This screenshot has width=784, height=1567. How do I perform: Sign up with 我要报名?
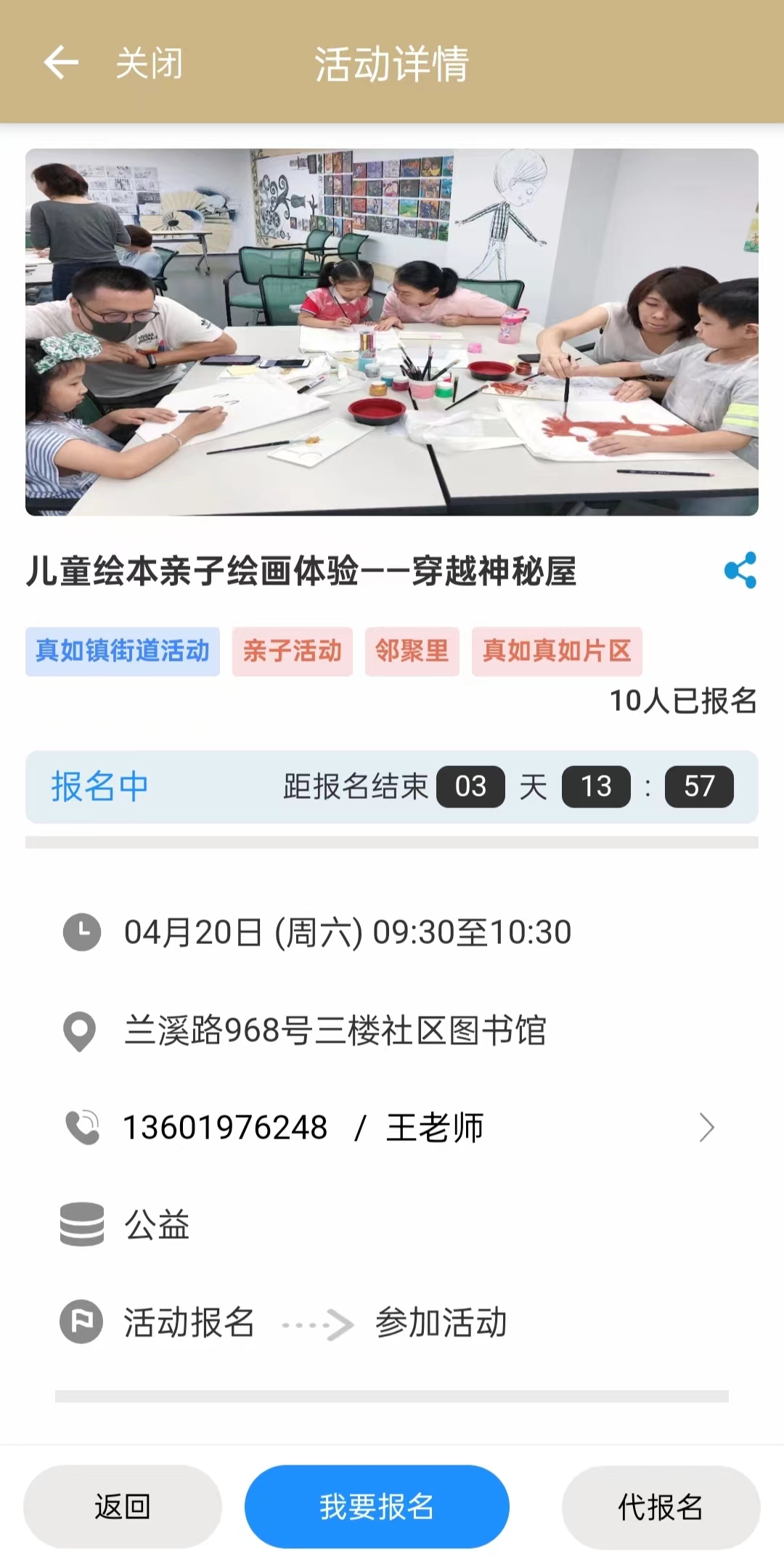(x=377, y=1507)
